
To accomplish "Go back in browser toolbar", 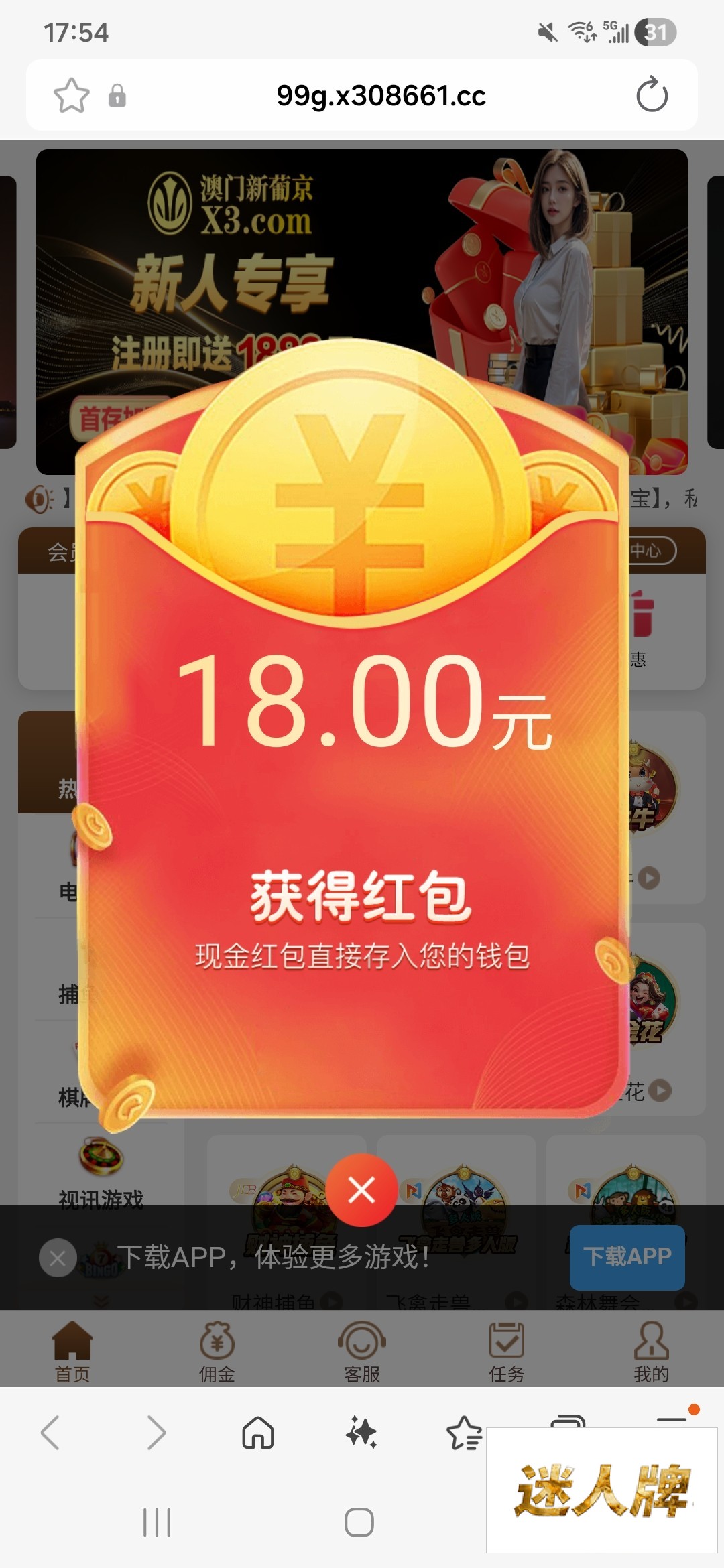I will [x=51, y=1433].
